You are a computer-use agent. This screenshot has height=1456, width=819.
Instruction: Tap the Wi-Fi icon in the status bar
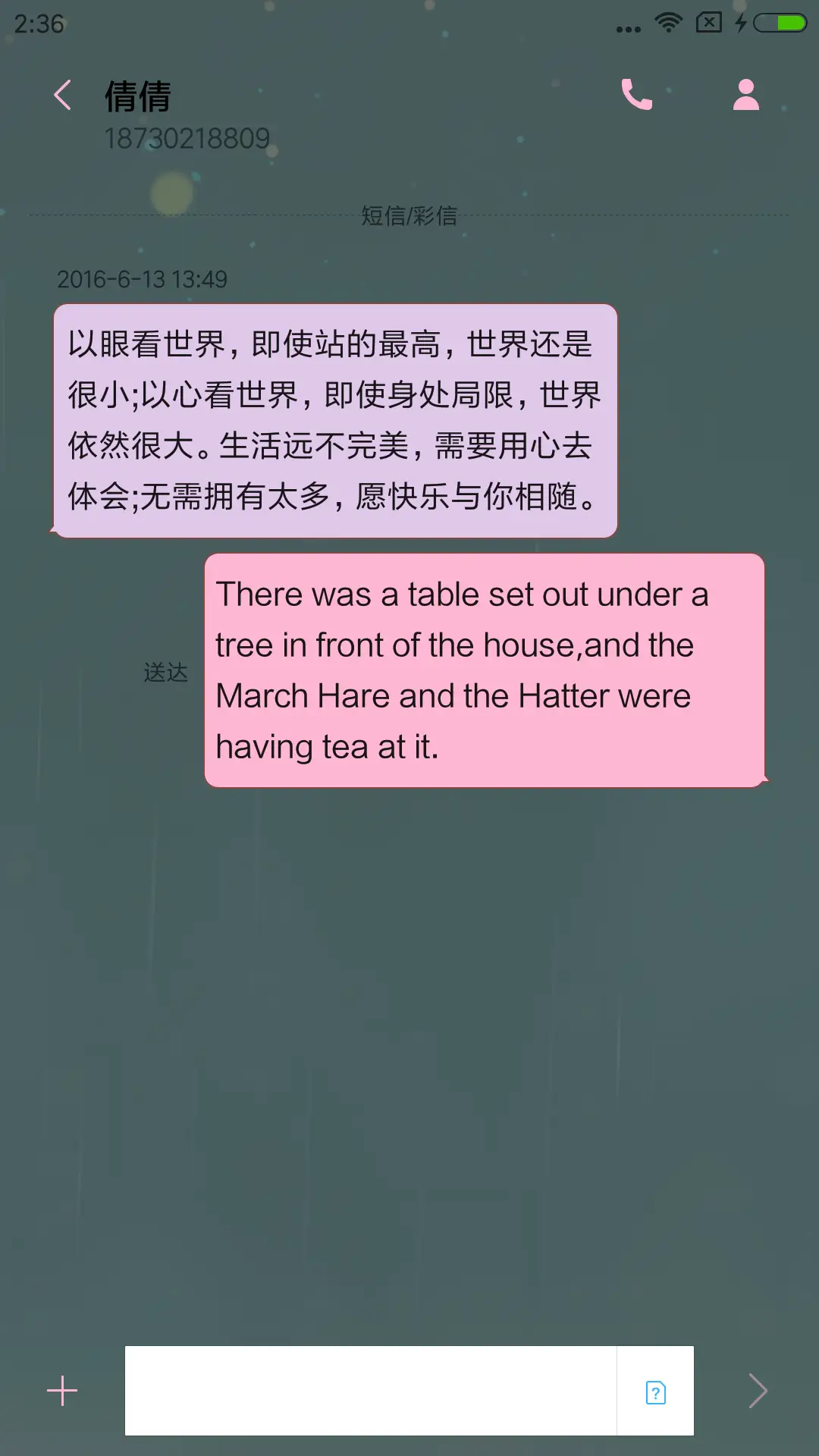pyautogui.click(x=667, y=24)
